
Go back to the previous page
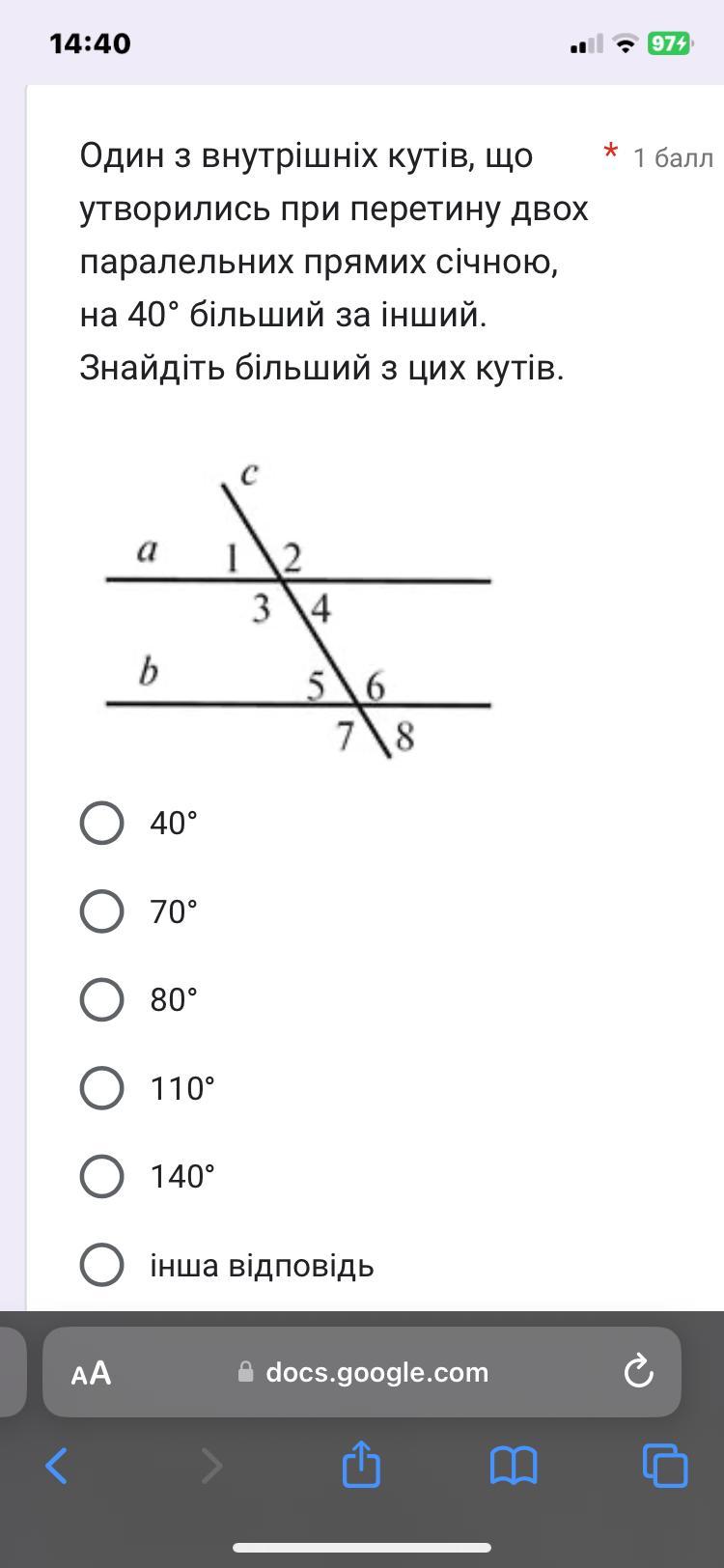57,1466
